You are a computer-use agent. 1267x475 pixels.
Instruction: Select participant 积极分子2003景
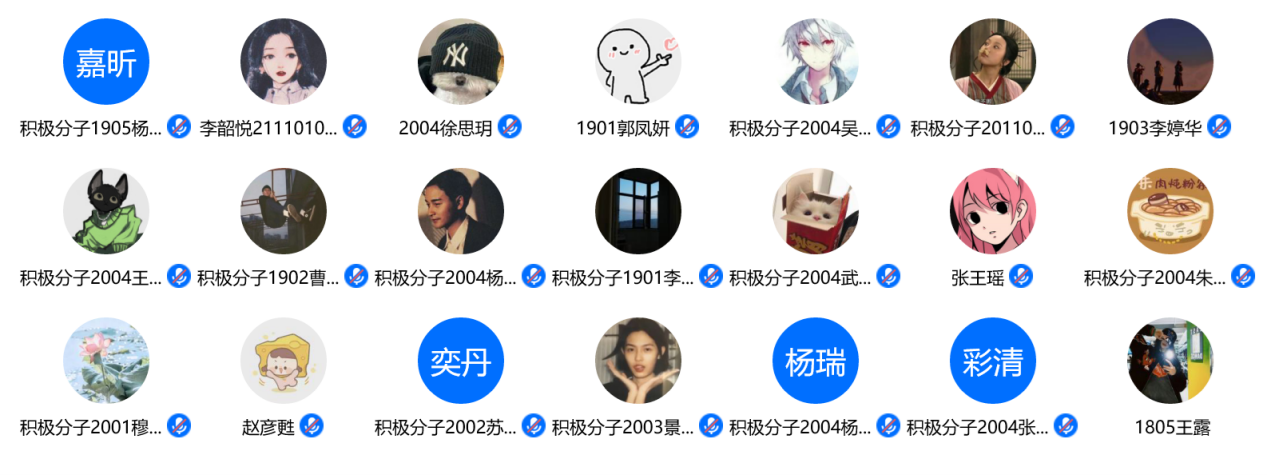638,360
